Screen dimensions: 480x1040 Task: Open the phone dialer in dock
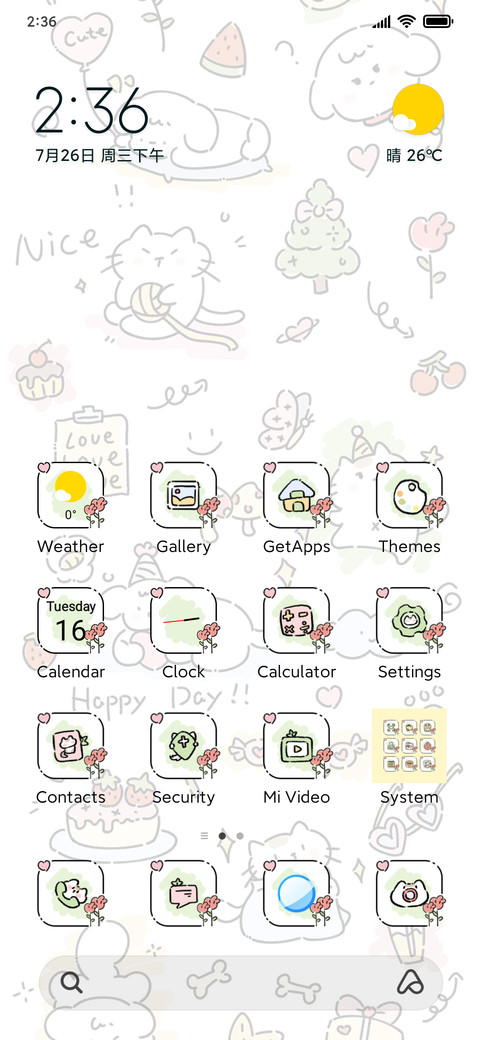coord(71,893)
